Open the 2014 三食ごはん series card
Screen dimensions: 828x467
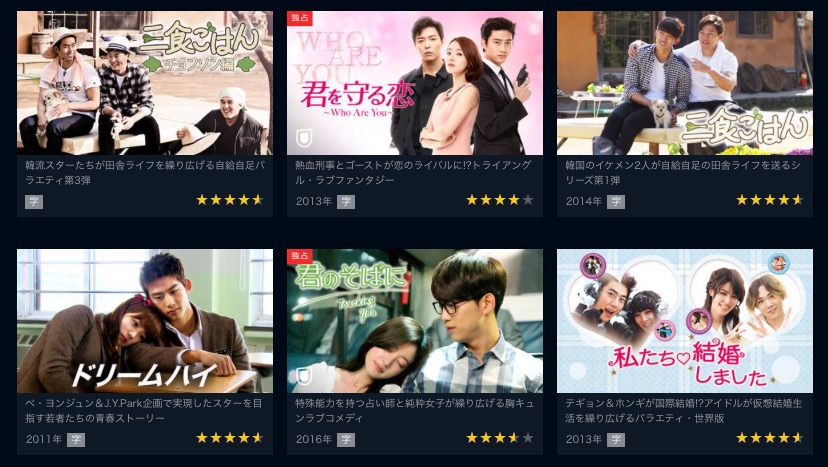point(684,83)
